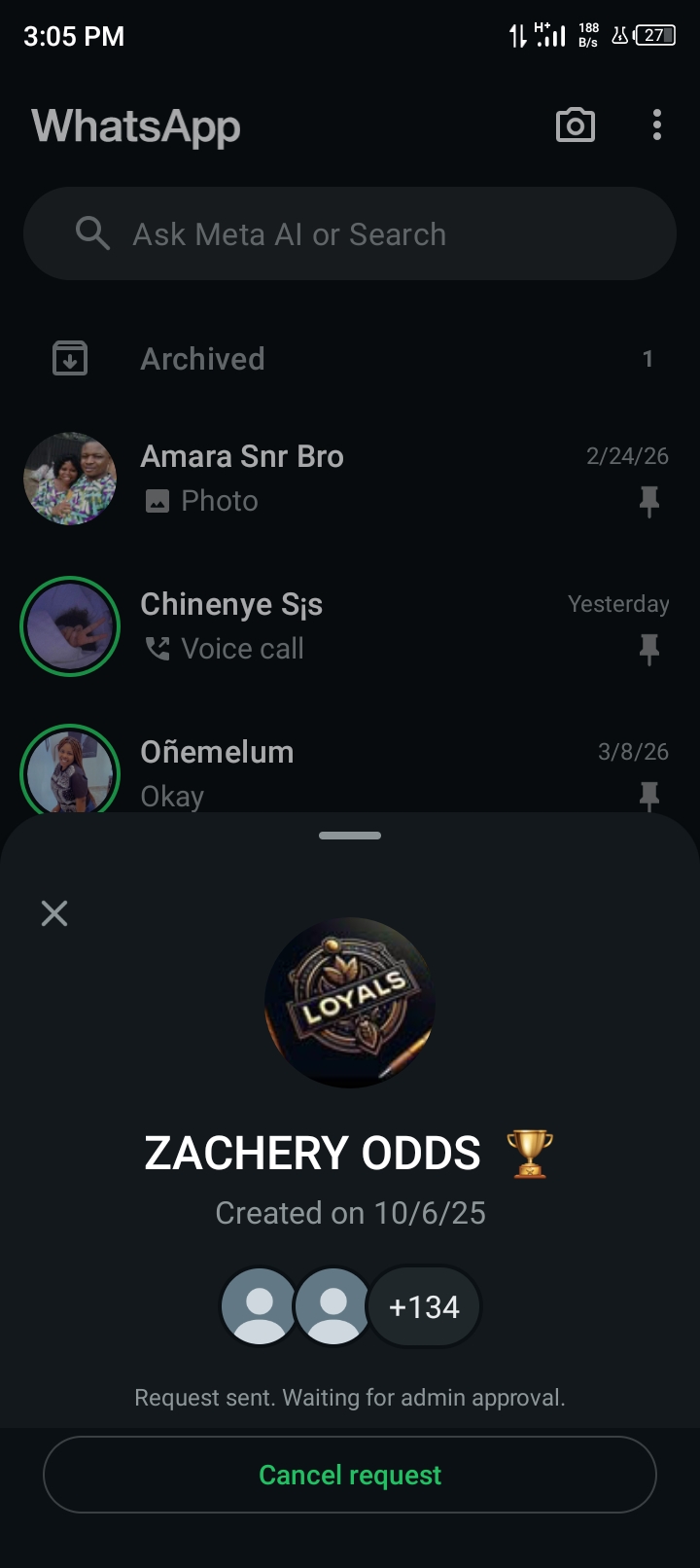This screenshot has height=1568, width=700.
Task: Open the more options menu
Action: pyautogui.click(x=657, y=125)
